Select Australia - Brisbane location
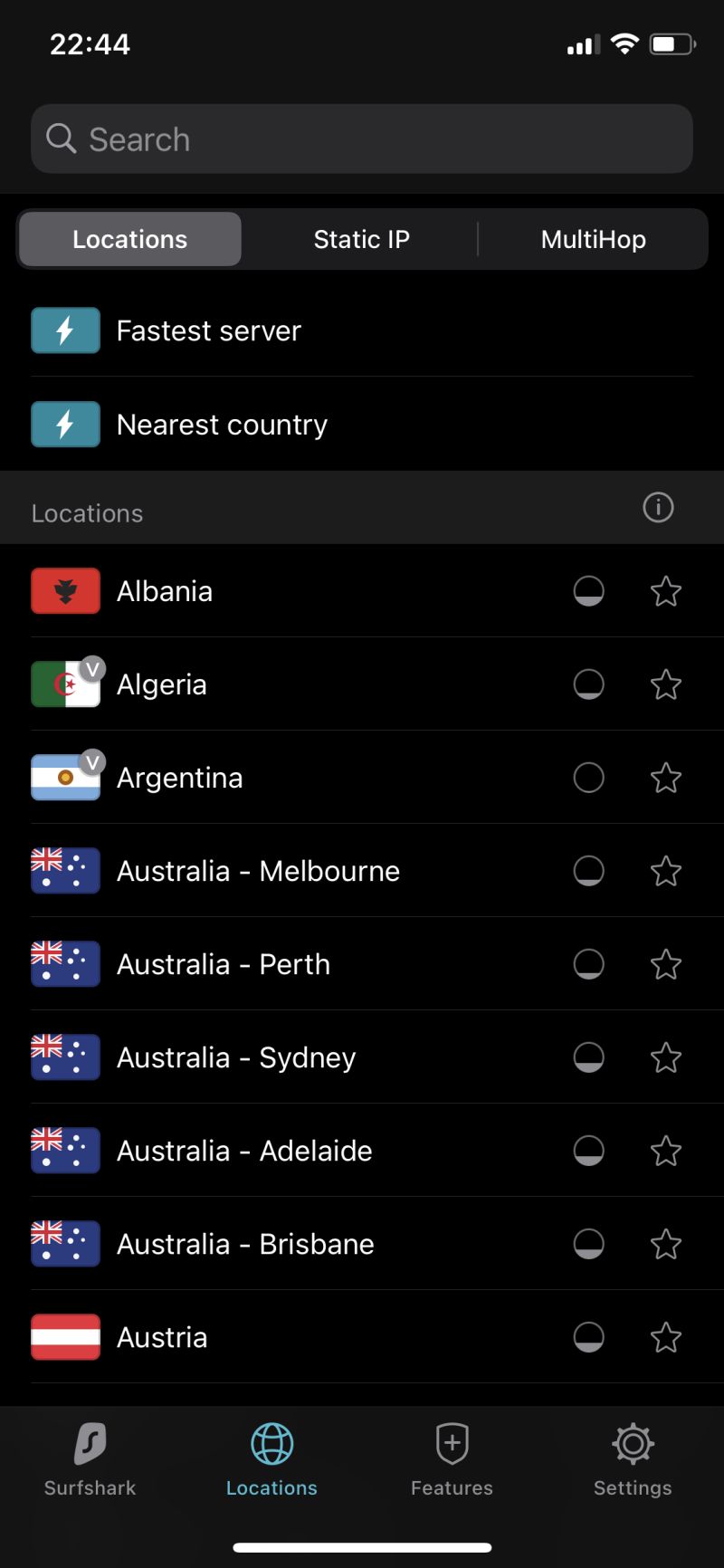This screenshot has width=724, height=1568. [x=244, y=1244]
